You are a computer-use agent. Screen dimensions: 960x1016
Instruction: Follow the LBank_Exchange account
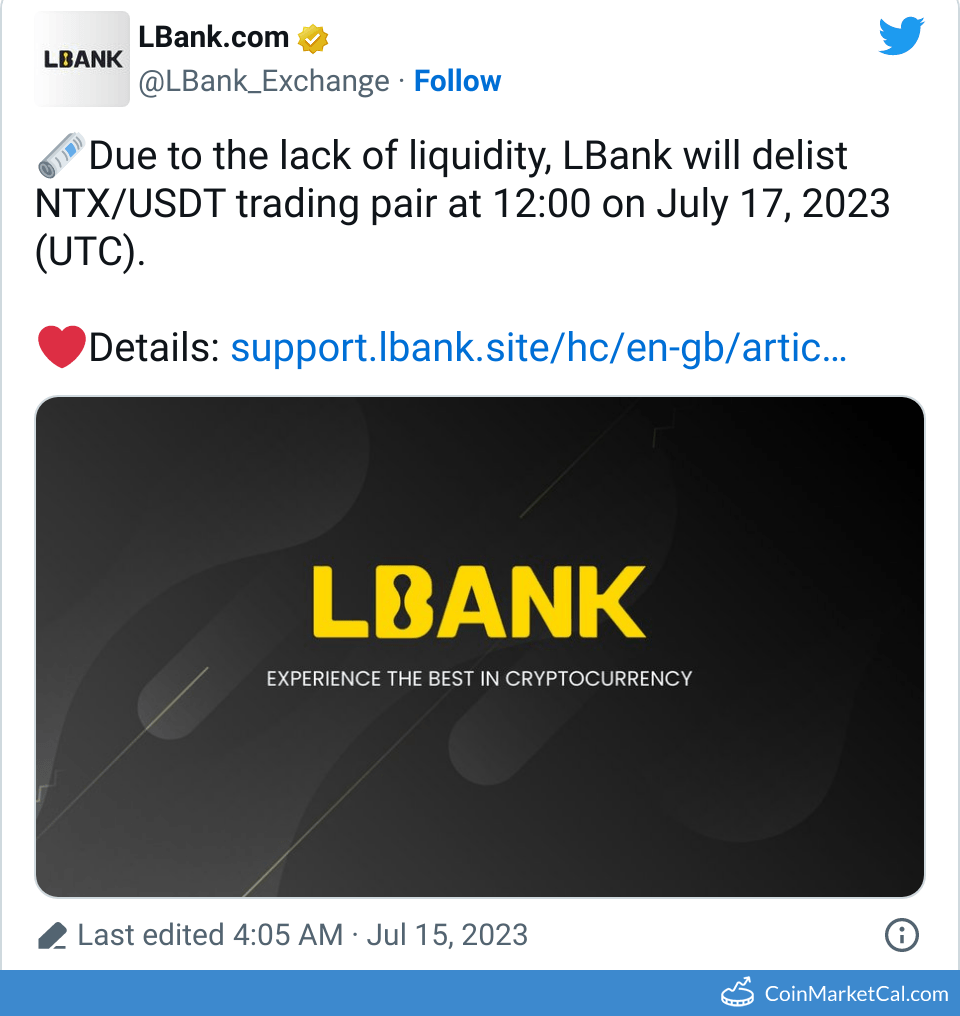click(x=457, y=81)
